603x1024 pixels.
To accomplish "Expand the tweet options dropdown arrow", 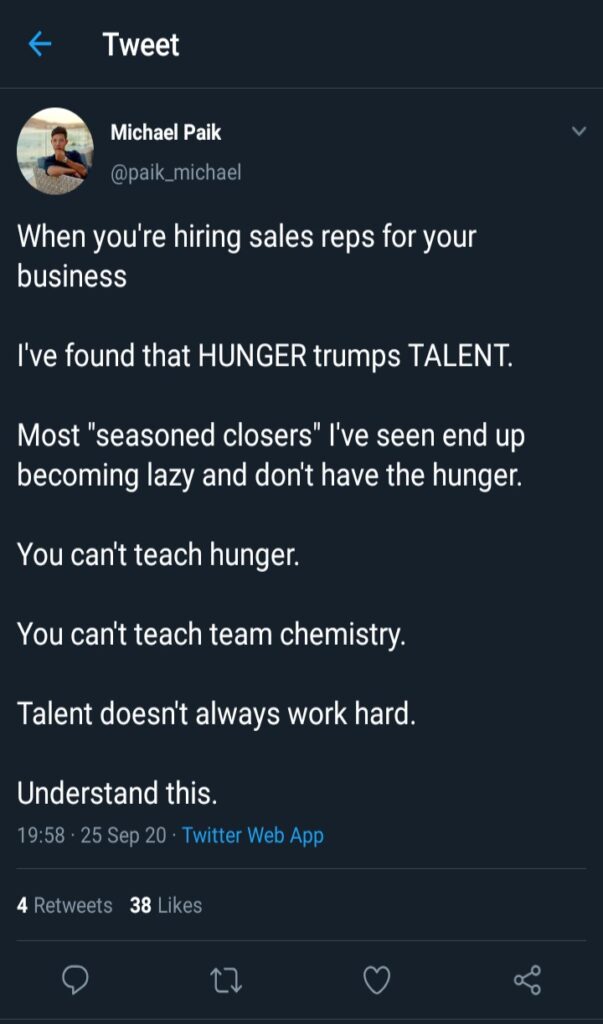I will (578, 131).
